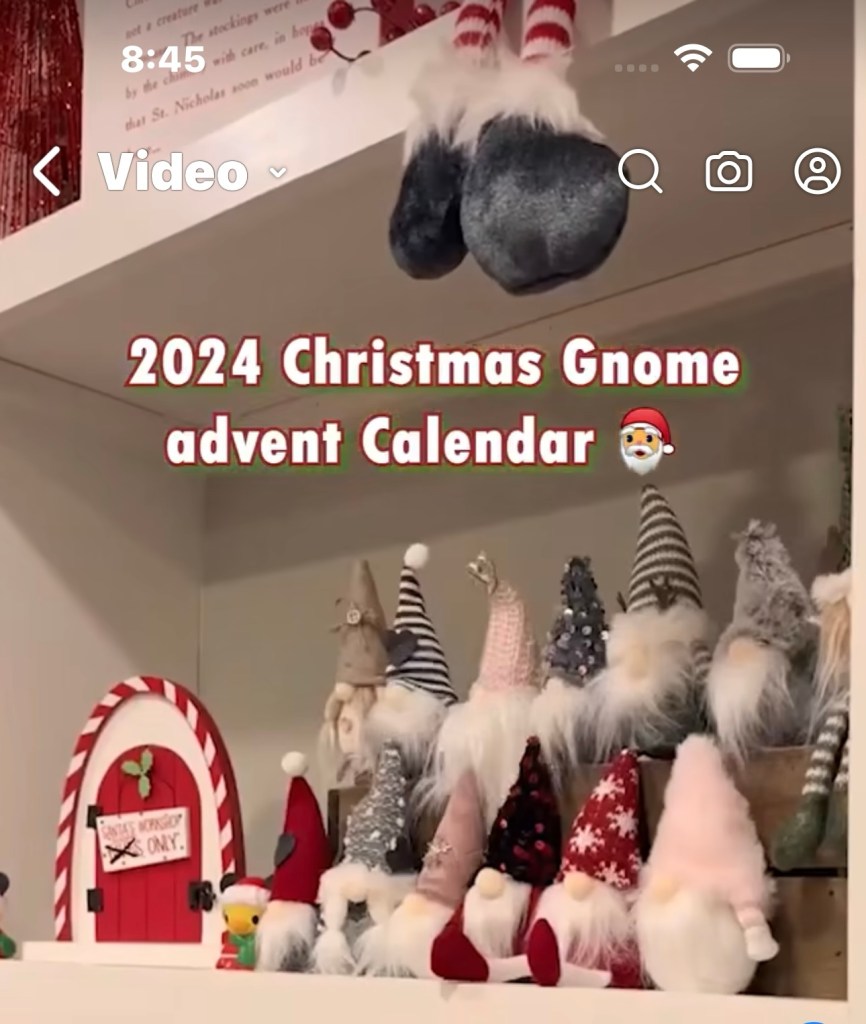Go back using the top-left arrow
Screen dimensions: 866x1024
(x=47, y=171)
